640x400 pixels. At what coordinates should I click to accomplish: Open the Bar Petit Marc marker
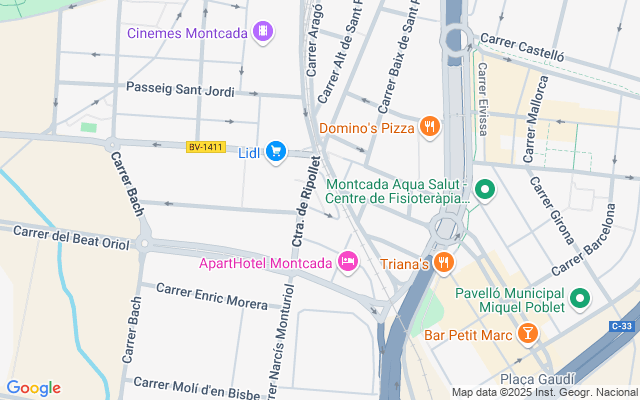coord(526,334)
